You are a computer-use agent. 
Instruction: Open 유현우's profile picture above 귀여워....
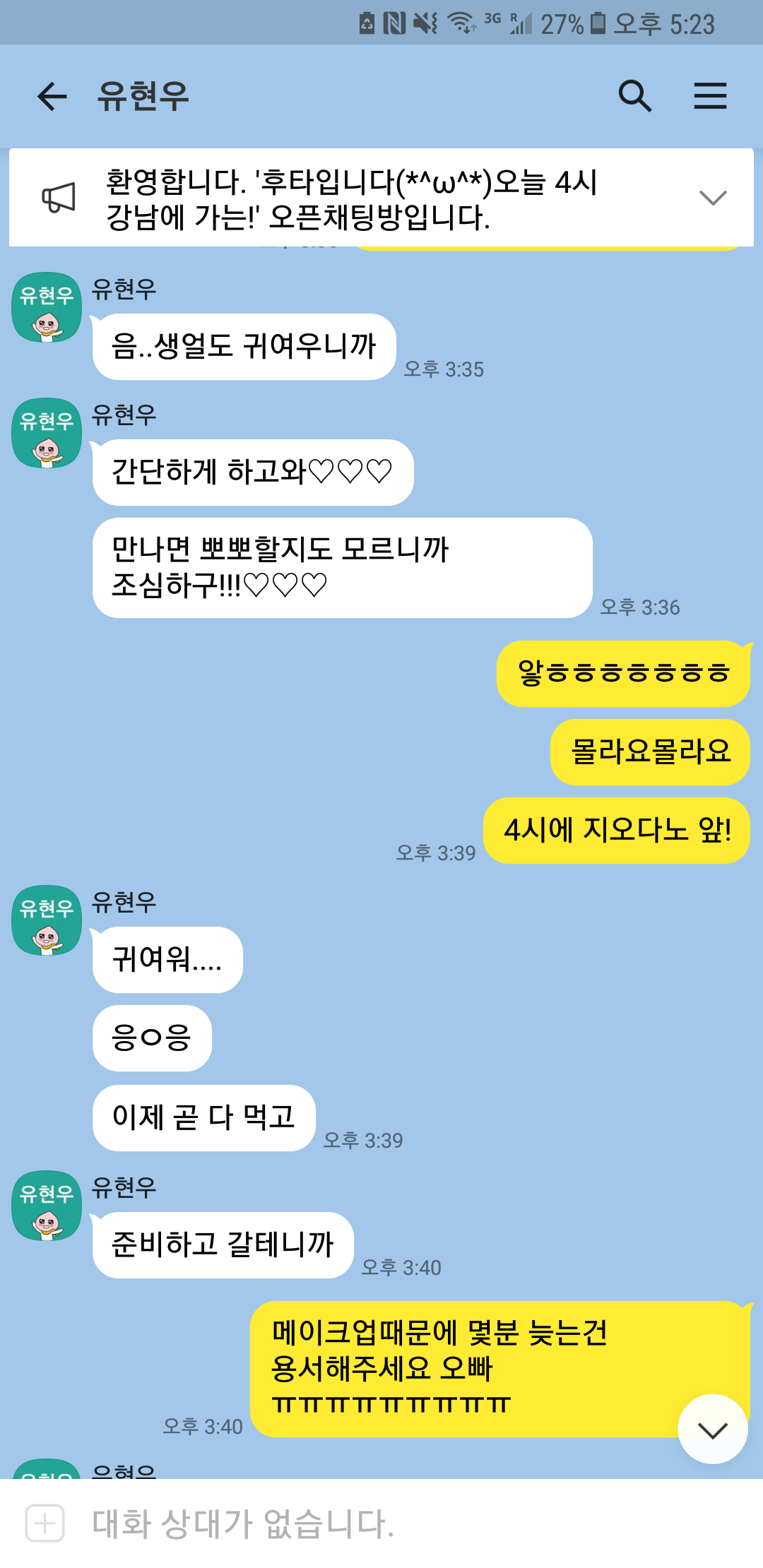click(47, 920)
